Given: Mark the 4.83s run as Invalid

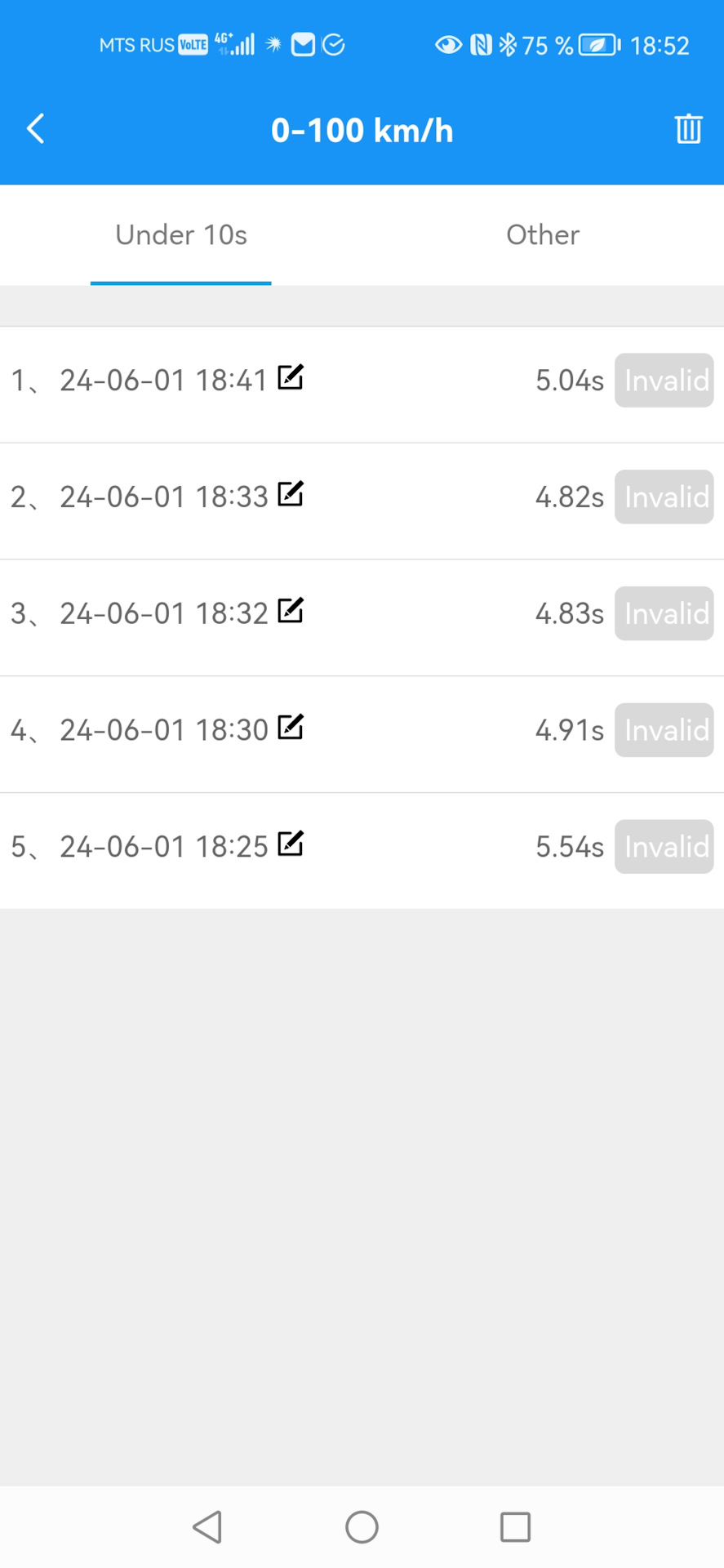Looking at the screenshot, I should tap(664, 613).
